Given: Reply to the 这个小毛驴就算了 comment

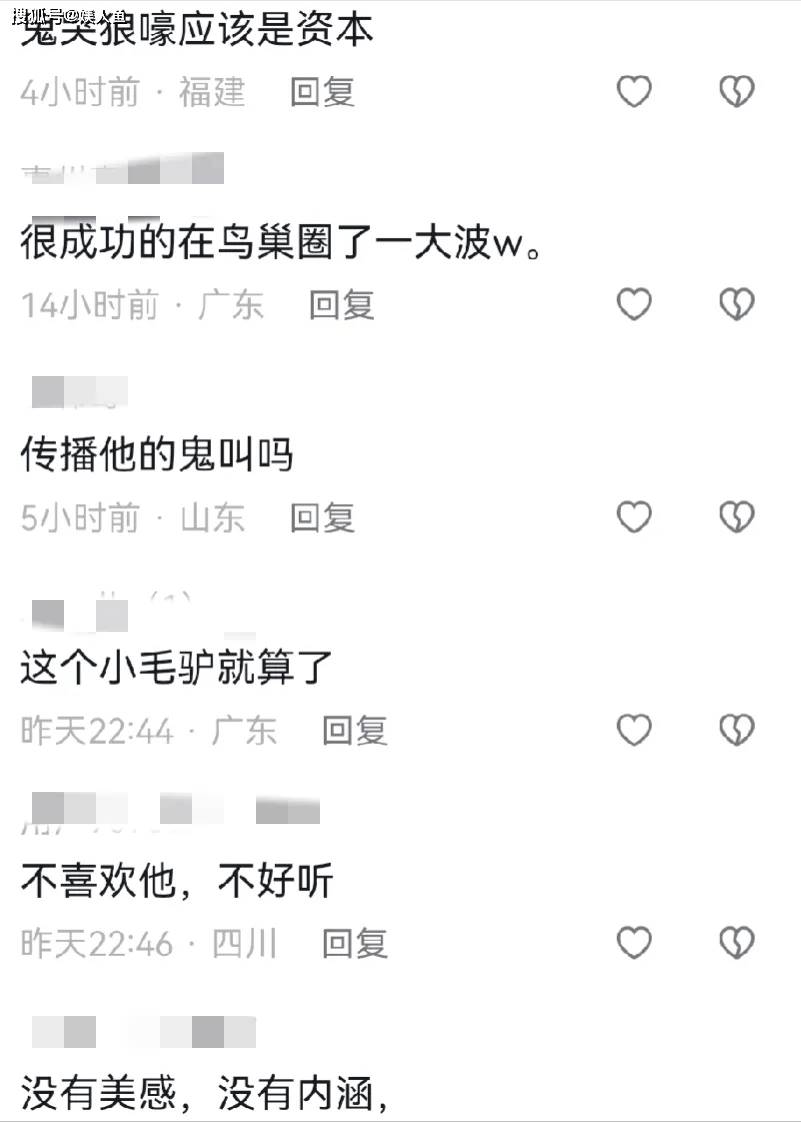Looking at the screenshot, I should pyautogui.click(x=354, y=731).
